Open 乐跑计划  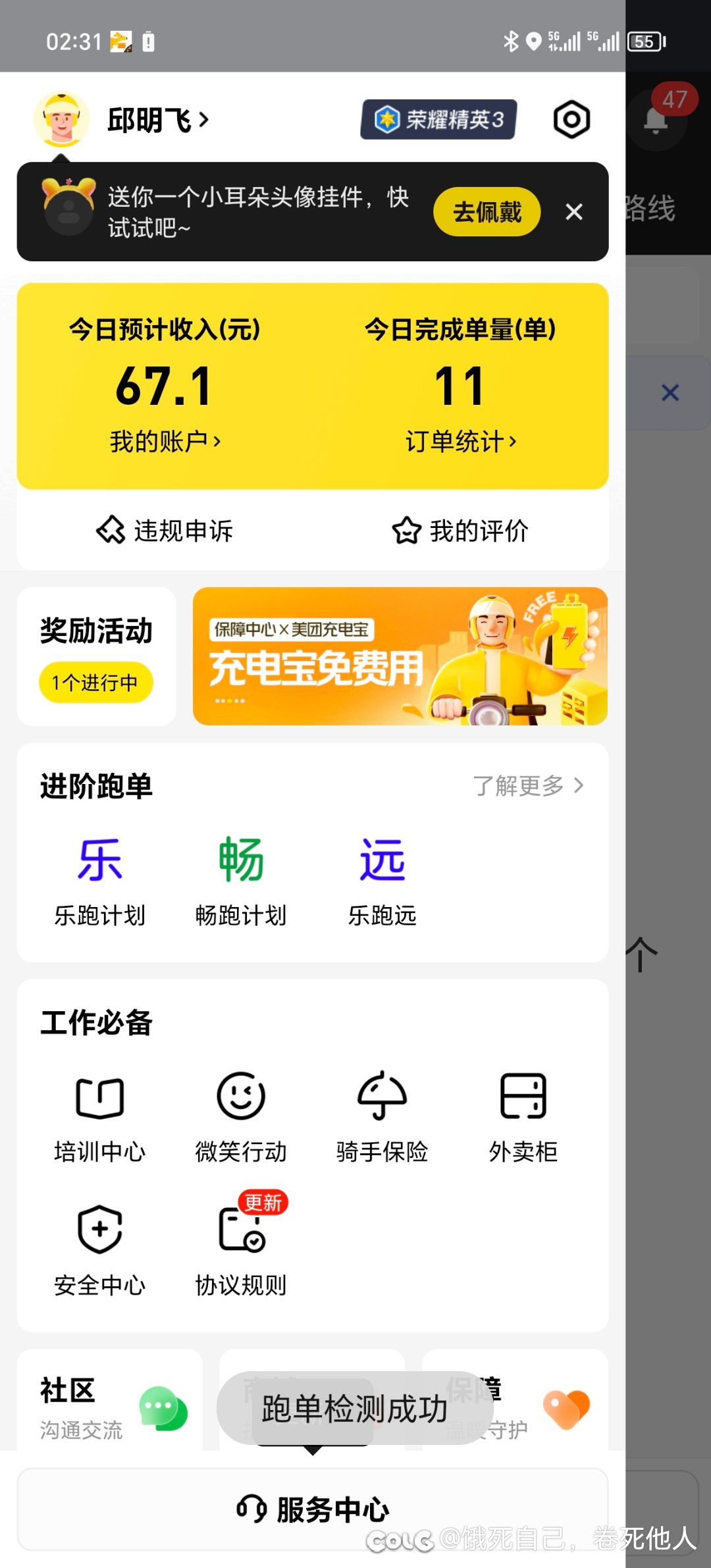(x=99, y=880)
